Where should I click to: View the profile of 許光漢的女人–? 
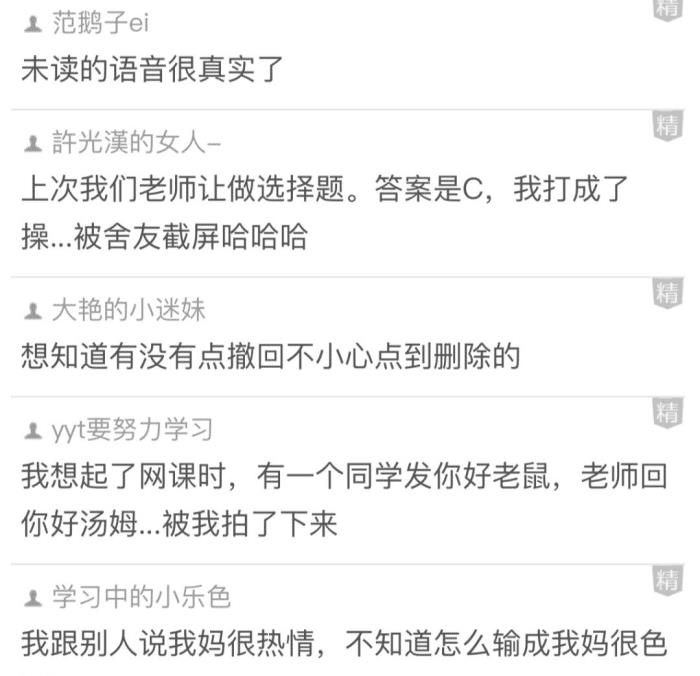tap(135, 143)
